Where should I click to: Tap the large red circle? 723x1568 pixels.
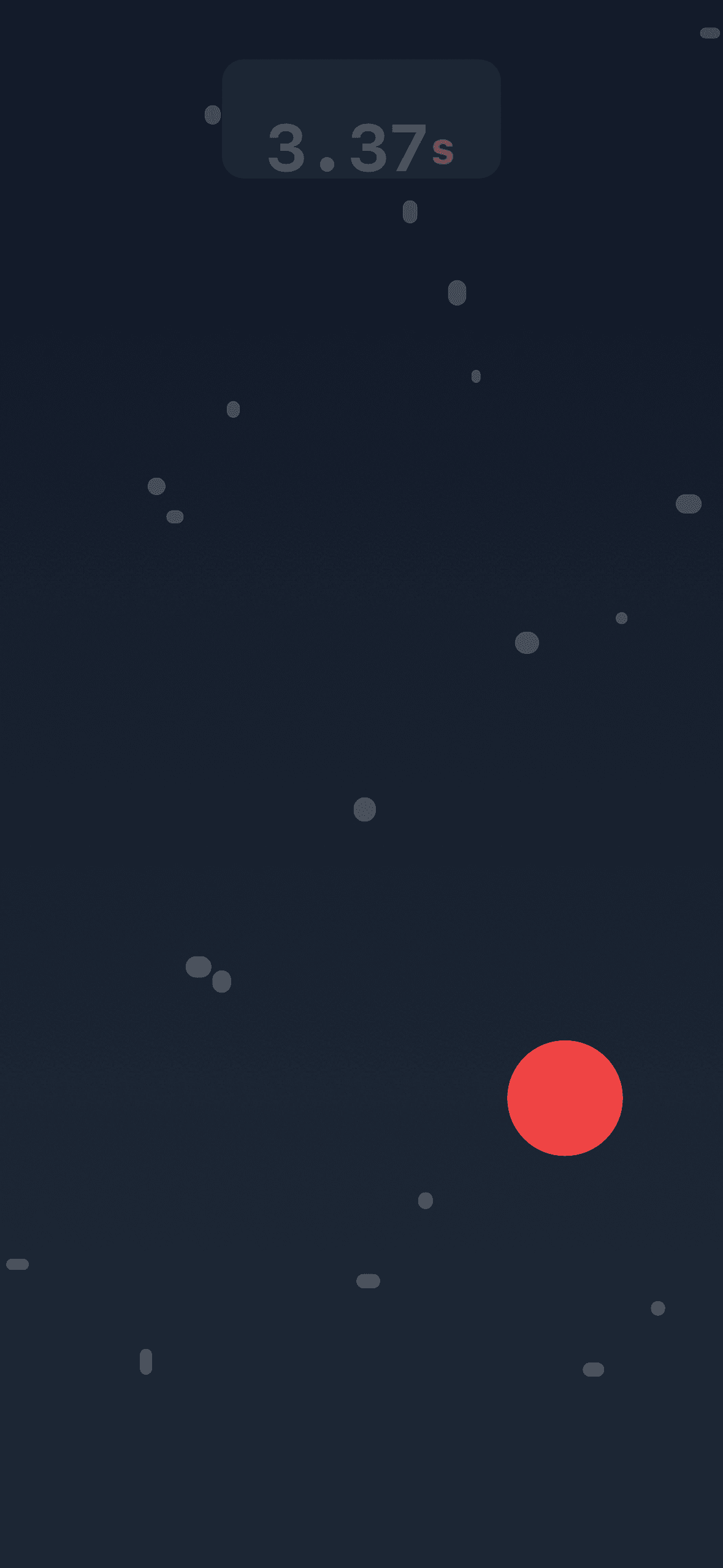coord(565,1097)
